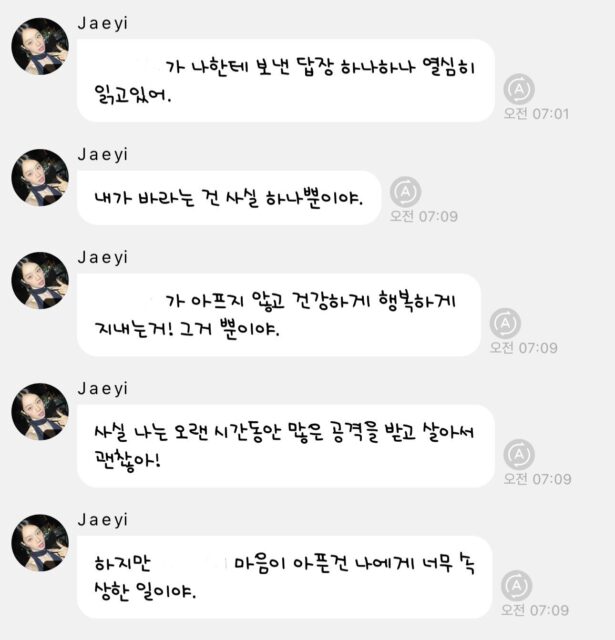
Task: Open Jaeyi's avatar beside the "하나뿐이야" message
Action: [x=39, y=180]
